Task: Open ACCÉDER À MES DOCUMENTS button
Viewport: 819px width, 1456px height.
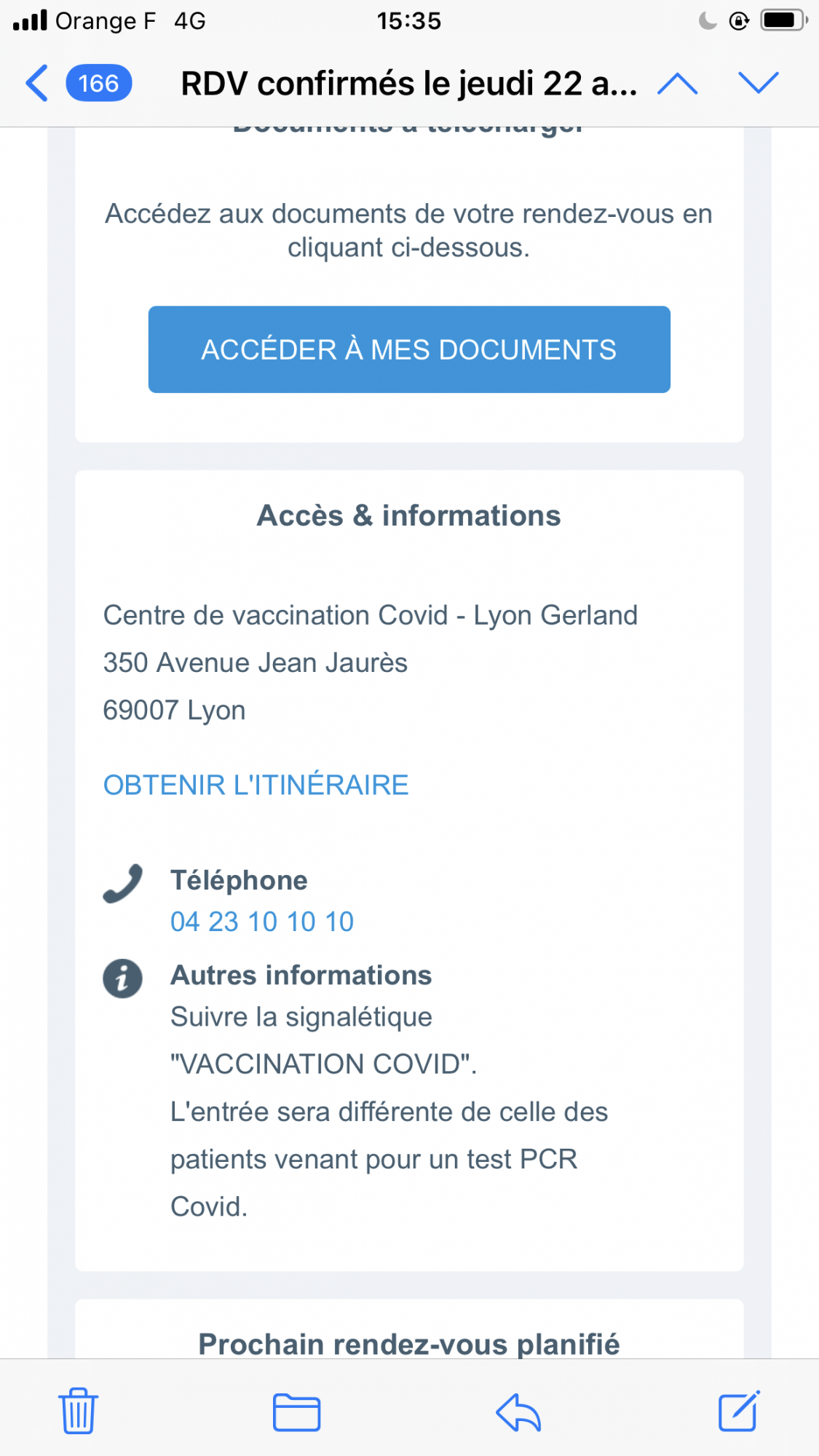Action: pyautogui.click(x=409, y=349)
